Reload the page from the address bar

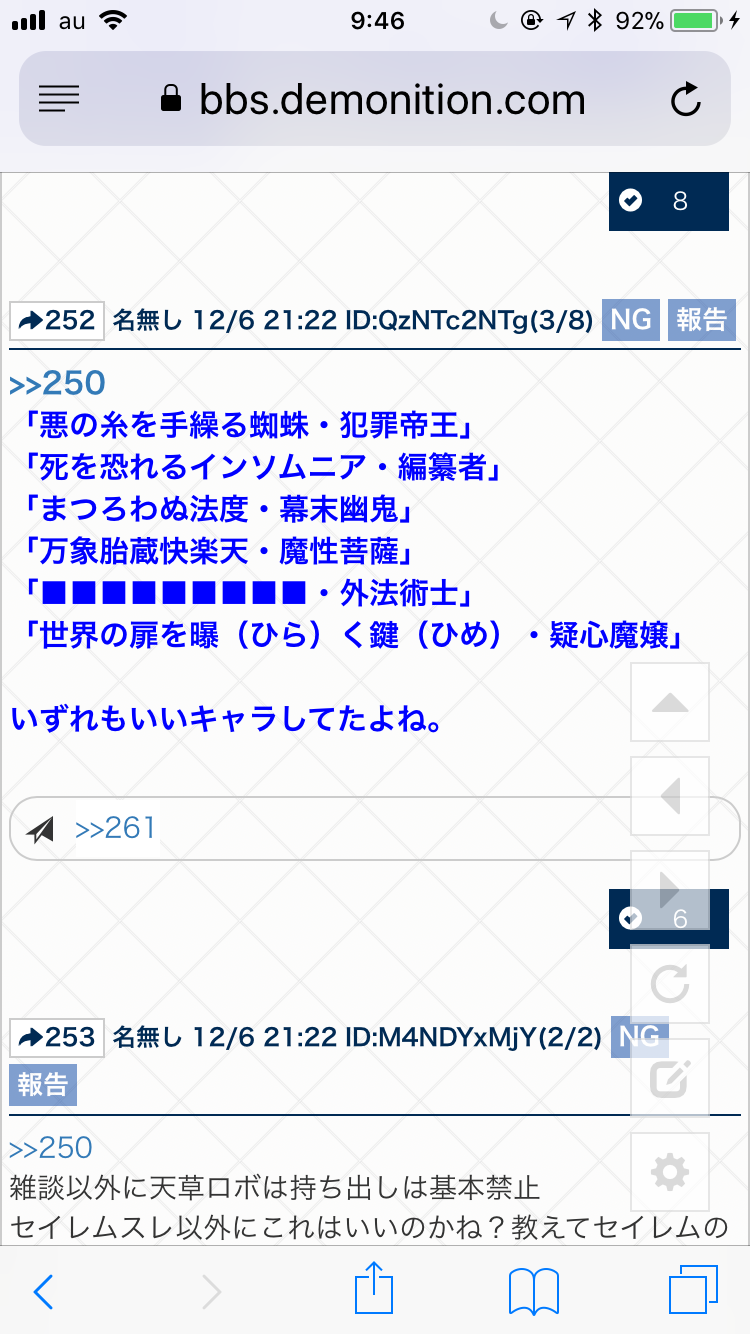pos(685,99)
